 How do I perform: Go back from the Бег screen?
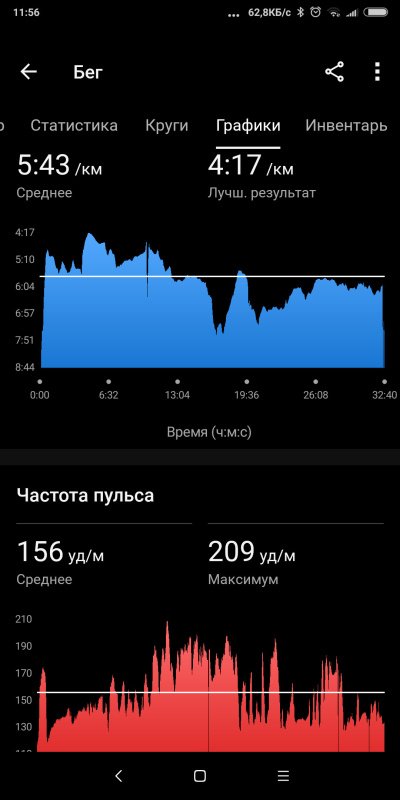[x=29, y=72]
